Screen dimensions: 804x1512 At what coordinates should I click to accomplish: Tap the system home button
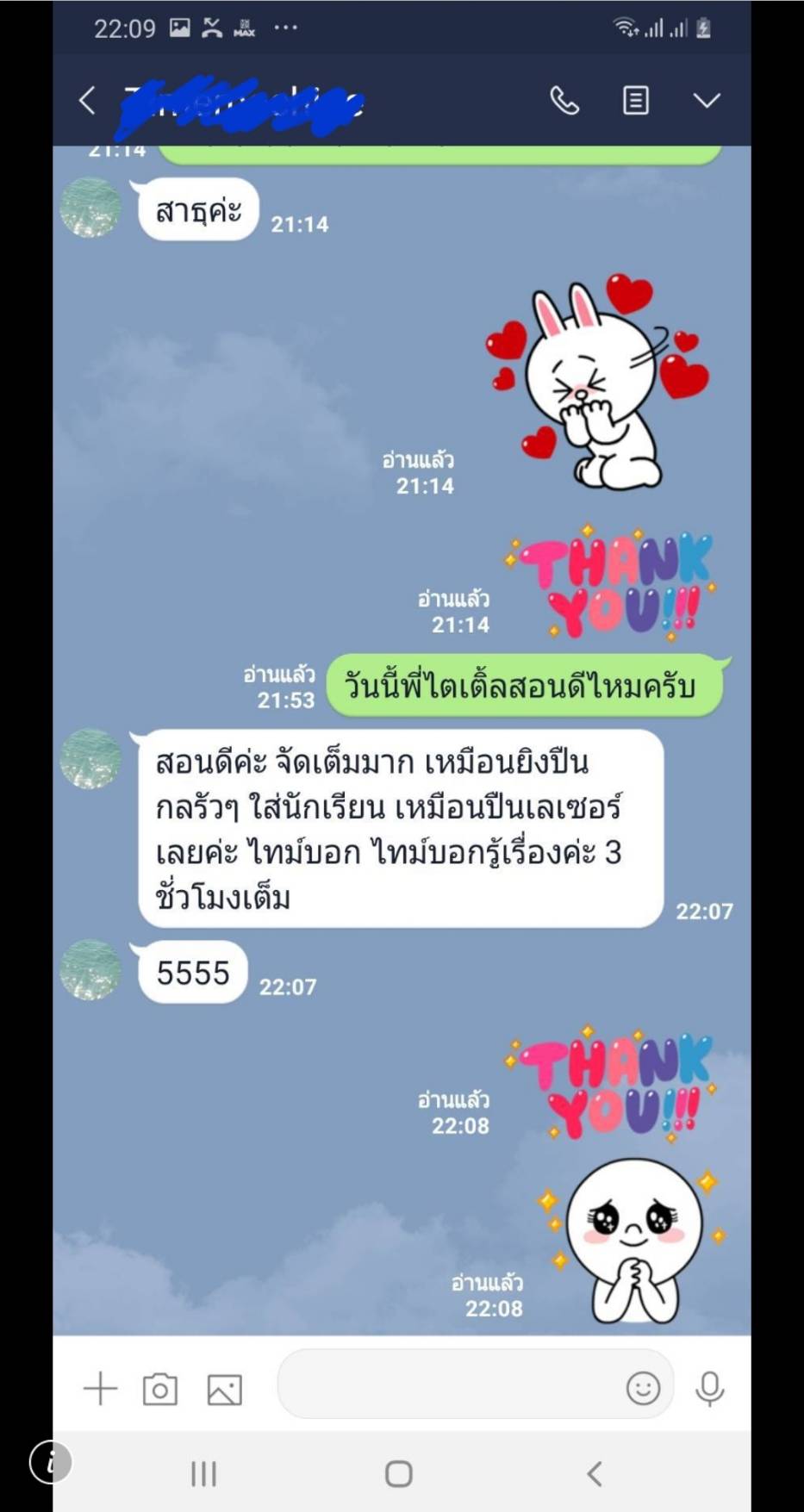[399, 1473]
